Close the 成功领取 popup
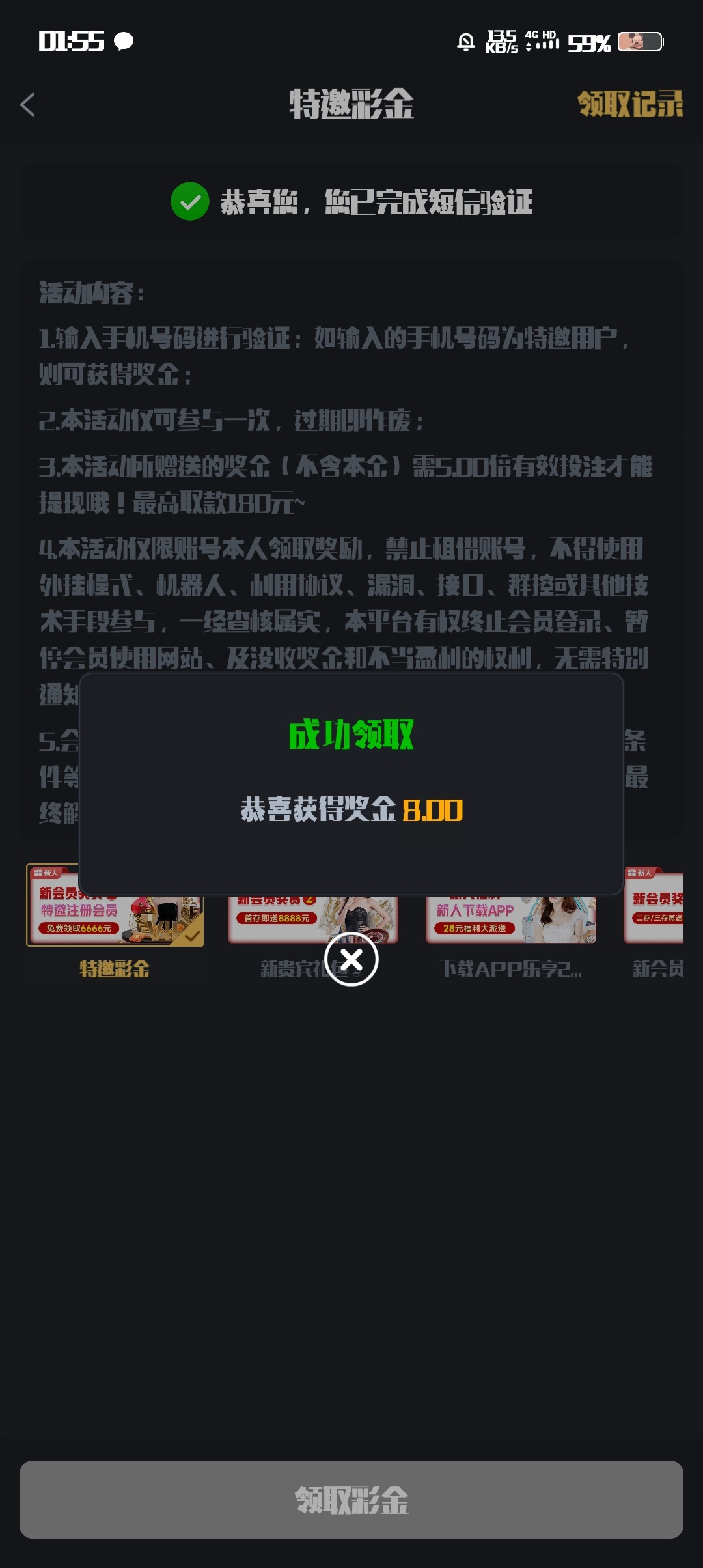 click(x=351, y=959)
